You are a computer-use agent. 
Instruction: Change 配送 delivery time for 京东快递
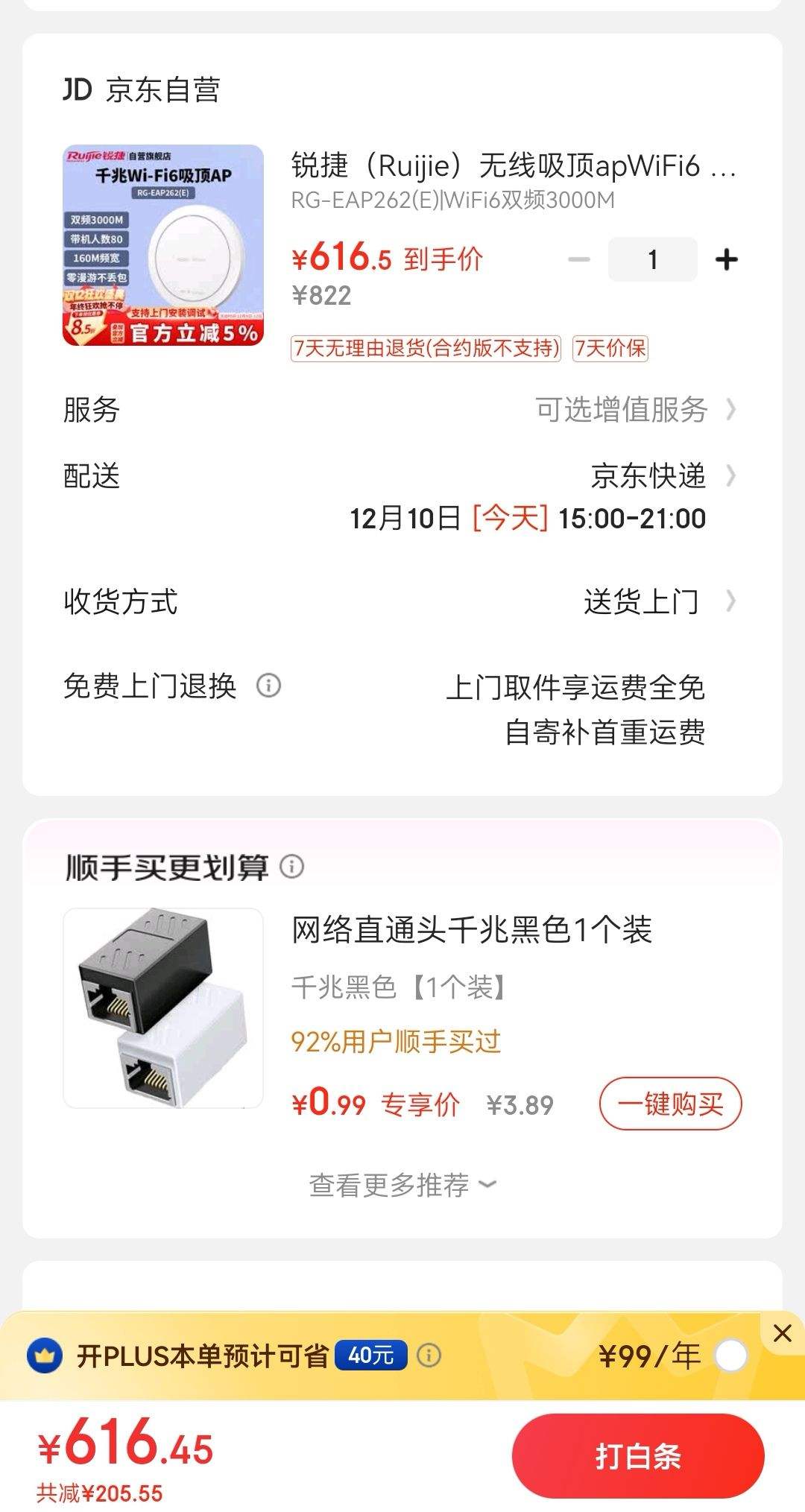(x=647, y=477)
